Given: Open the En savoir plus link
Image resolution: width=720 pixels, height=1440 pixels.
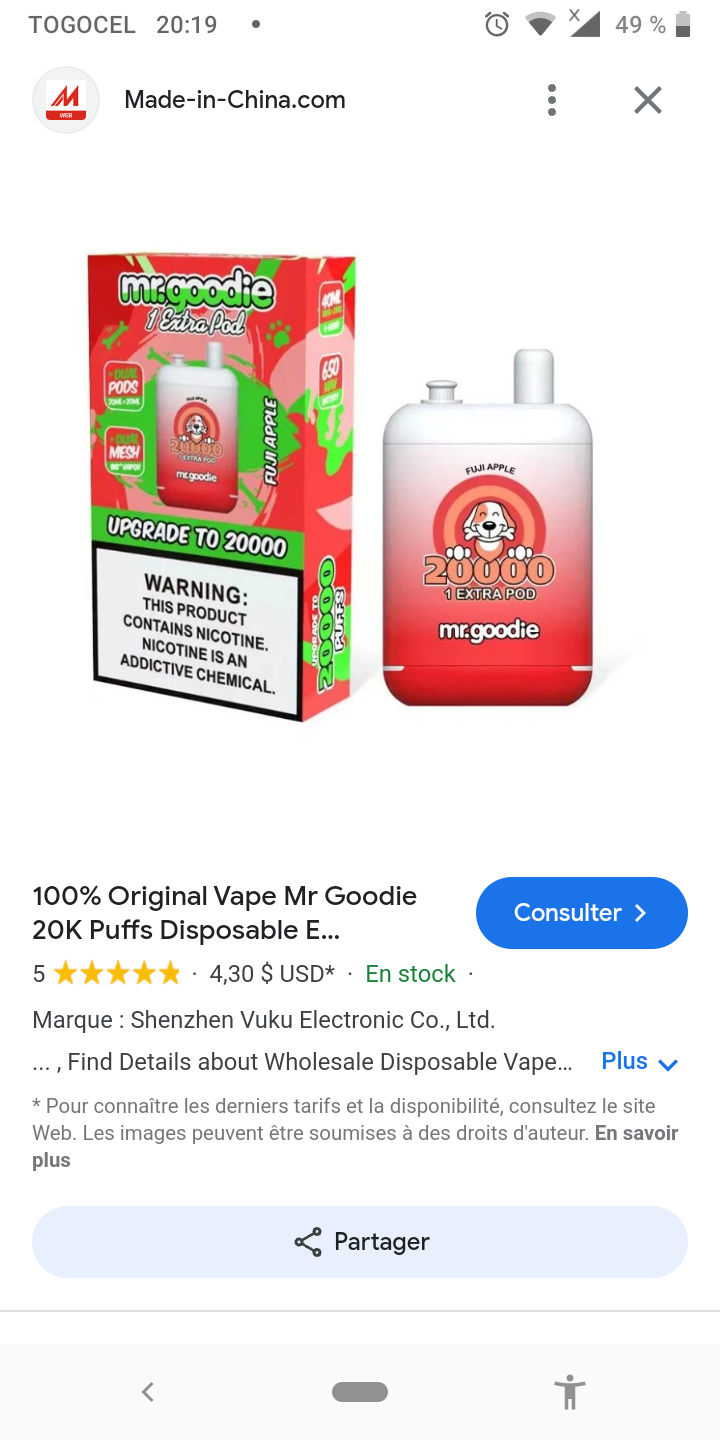Looking at the screenshot, I should click(636, 1134).
